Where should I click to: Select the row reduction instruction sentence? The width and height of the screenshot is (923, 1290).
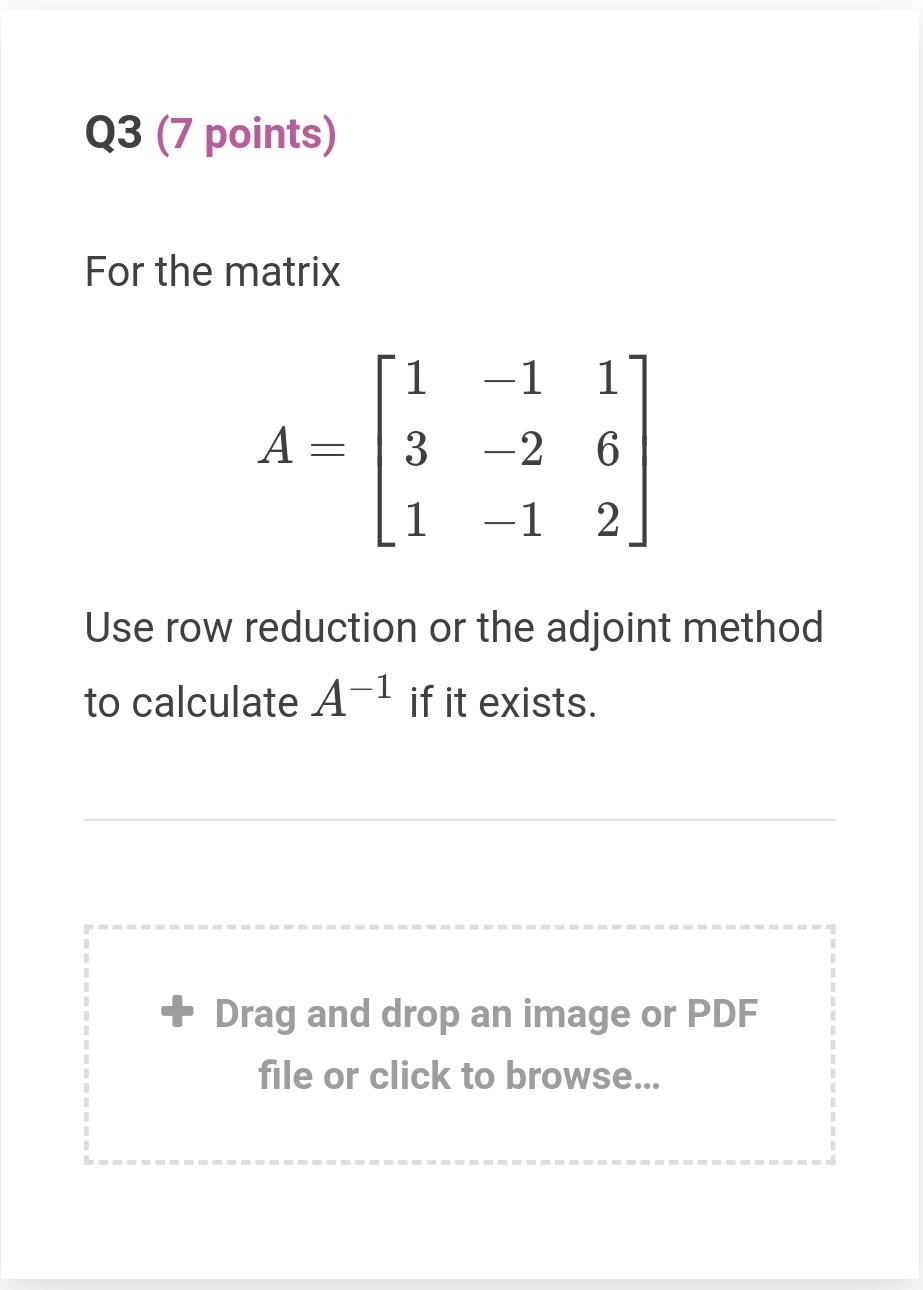click(454, 627)
